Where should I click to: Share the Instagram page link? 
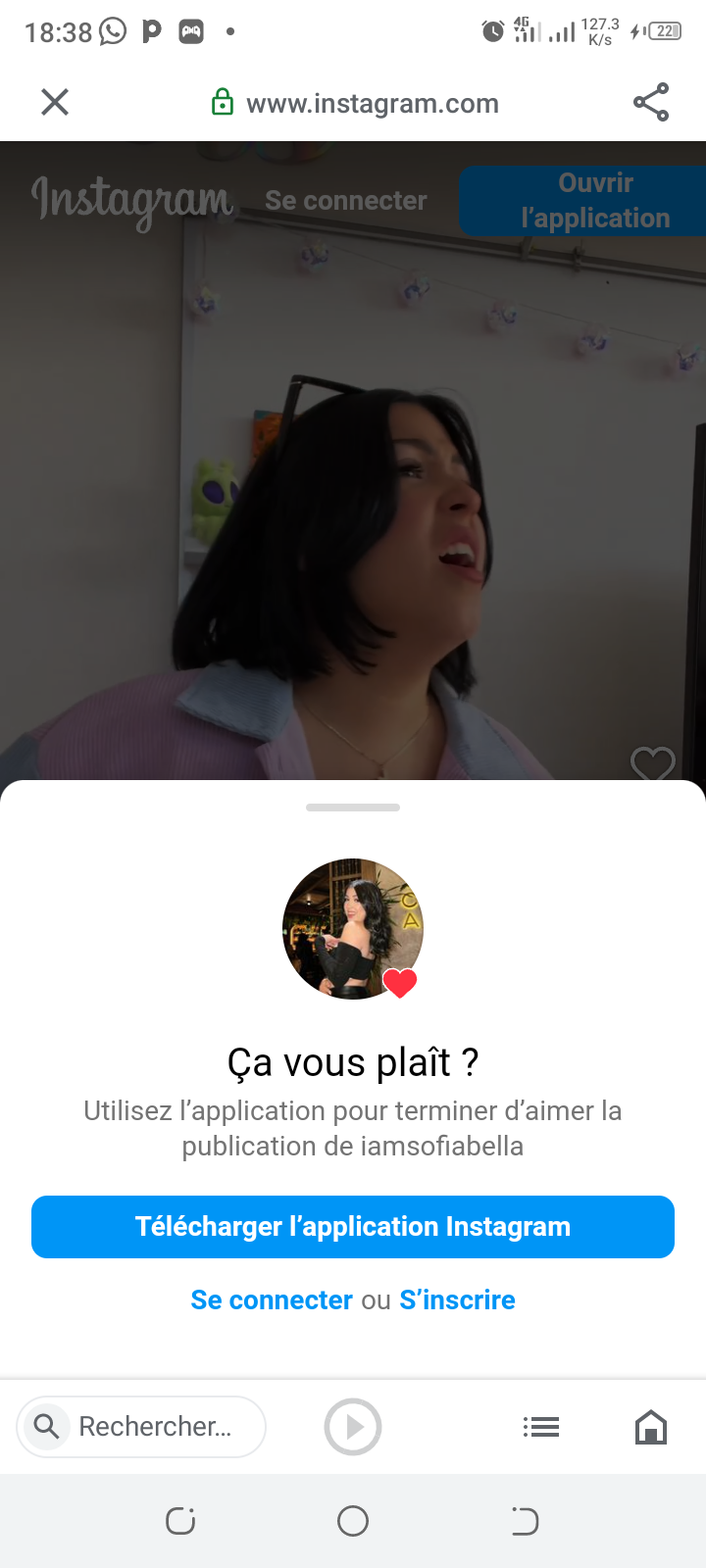[x=651, y=102]
